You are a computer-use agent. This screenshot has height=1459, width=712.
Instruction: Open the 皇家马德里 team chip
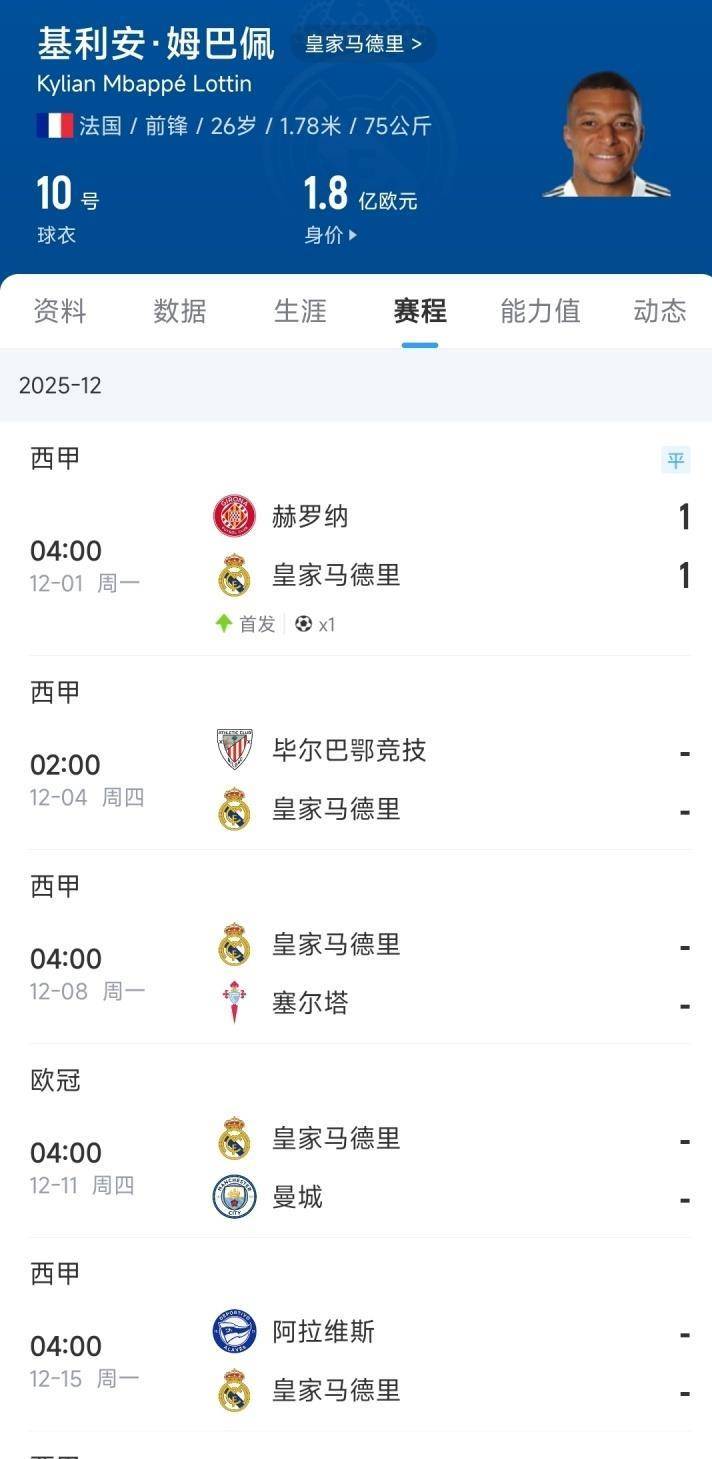pyautogui.click(x=363, y=44)
